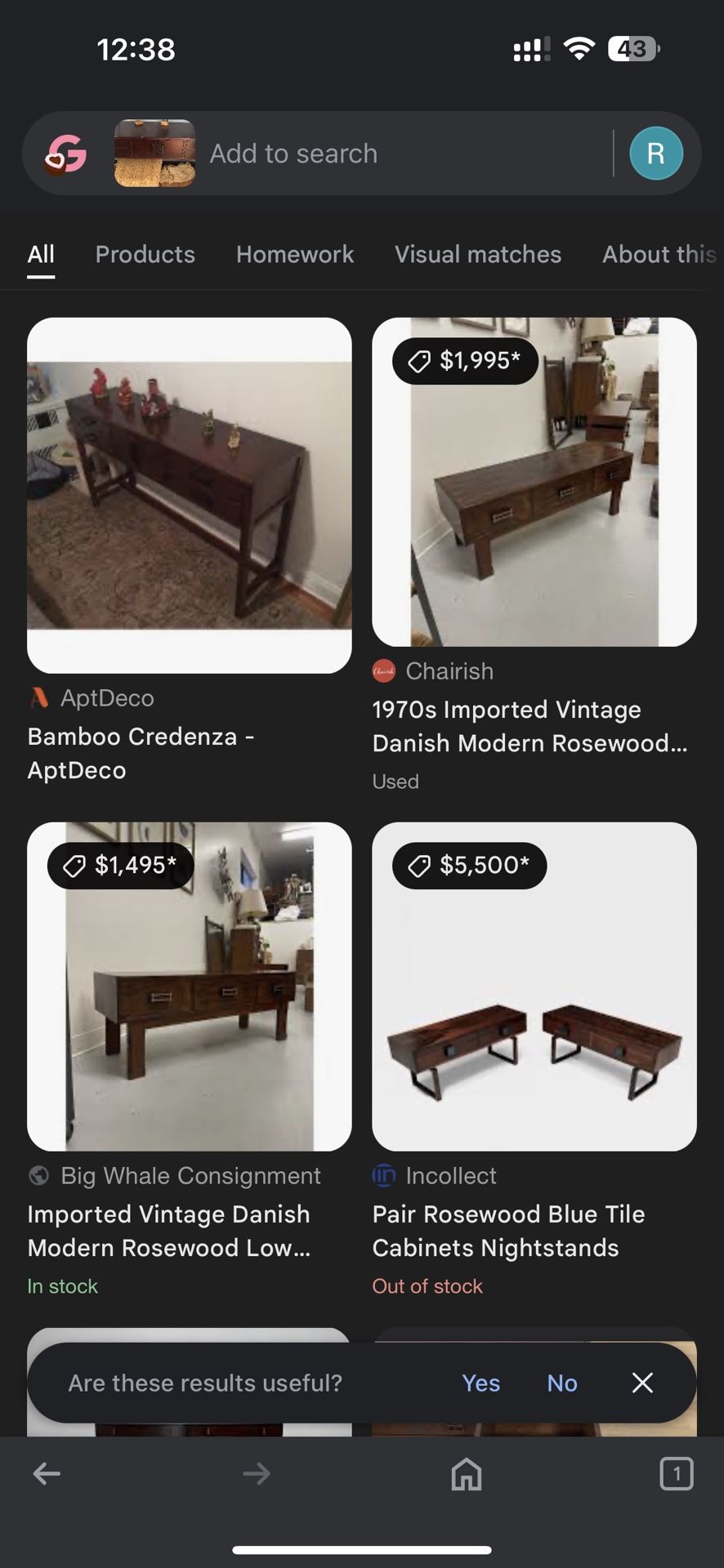This screenshot has height=1568, width=724.
Task: Tap the Big Whale Consignment globe icon
Action: pos(38,1175)
